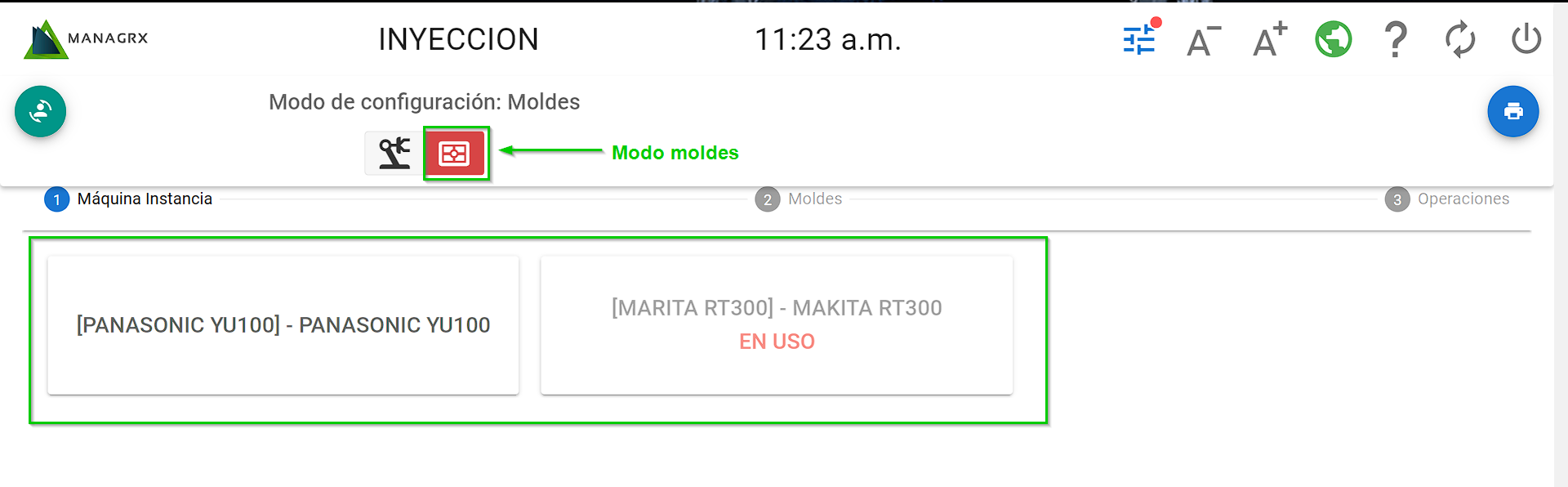
Task: Increase the font size
Action: point(1269,39)
